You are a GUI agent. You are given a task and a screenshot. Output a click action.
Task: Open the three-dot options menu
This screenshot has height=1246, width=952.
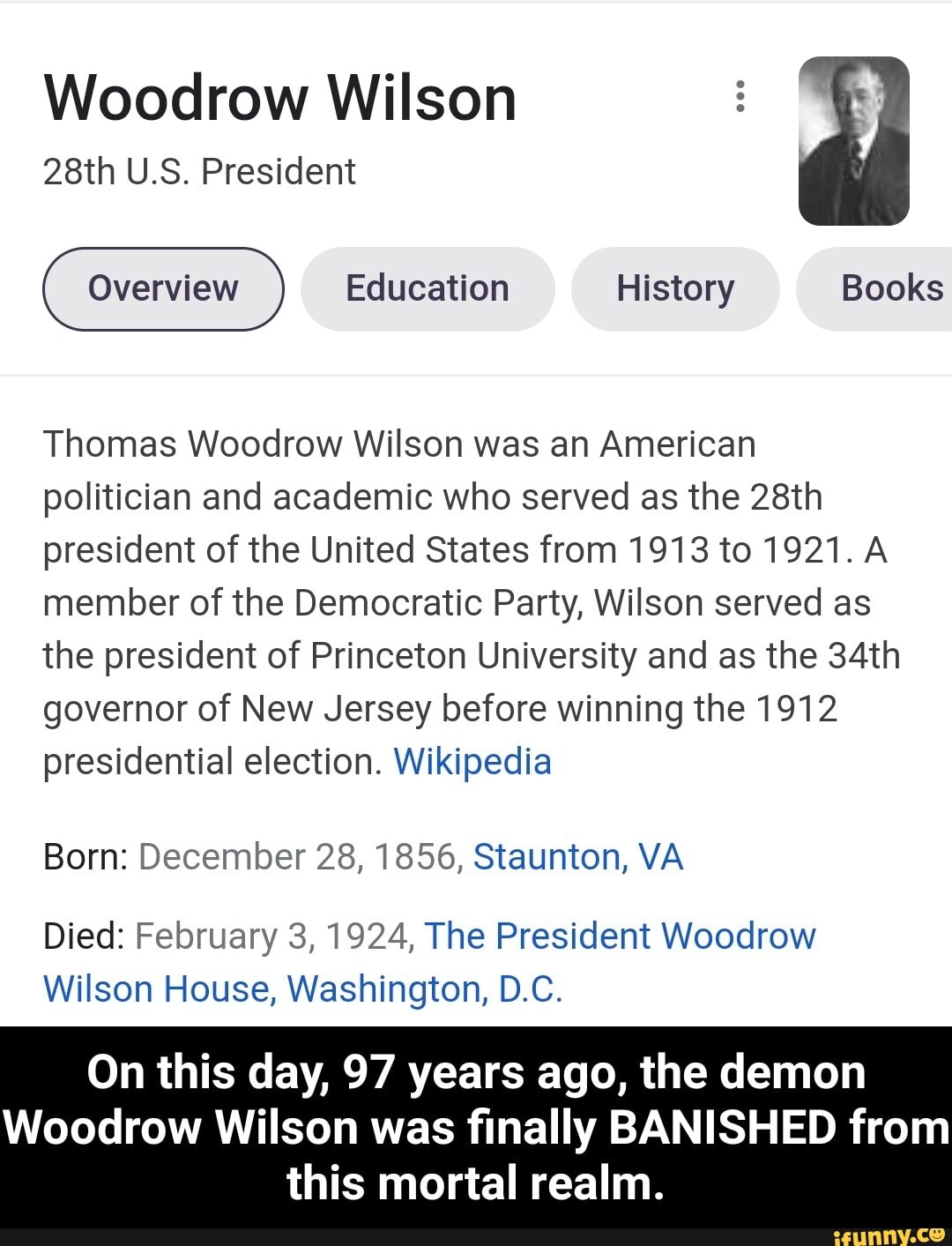(739, 97)
